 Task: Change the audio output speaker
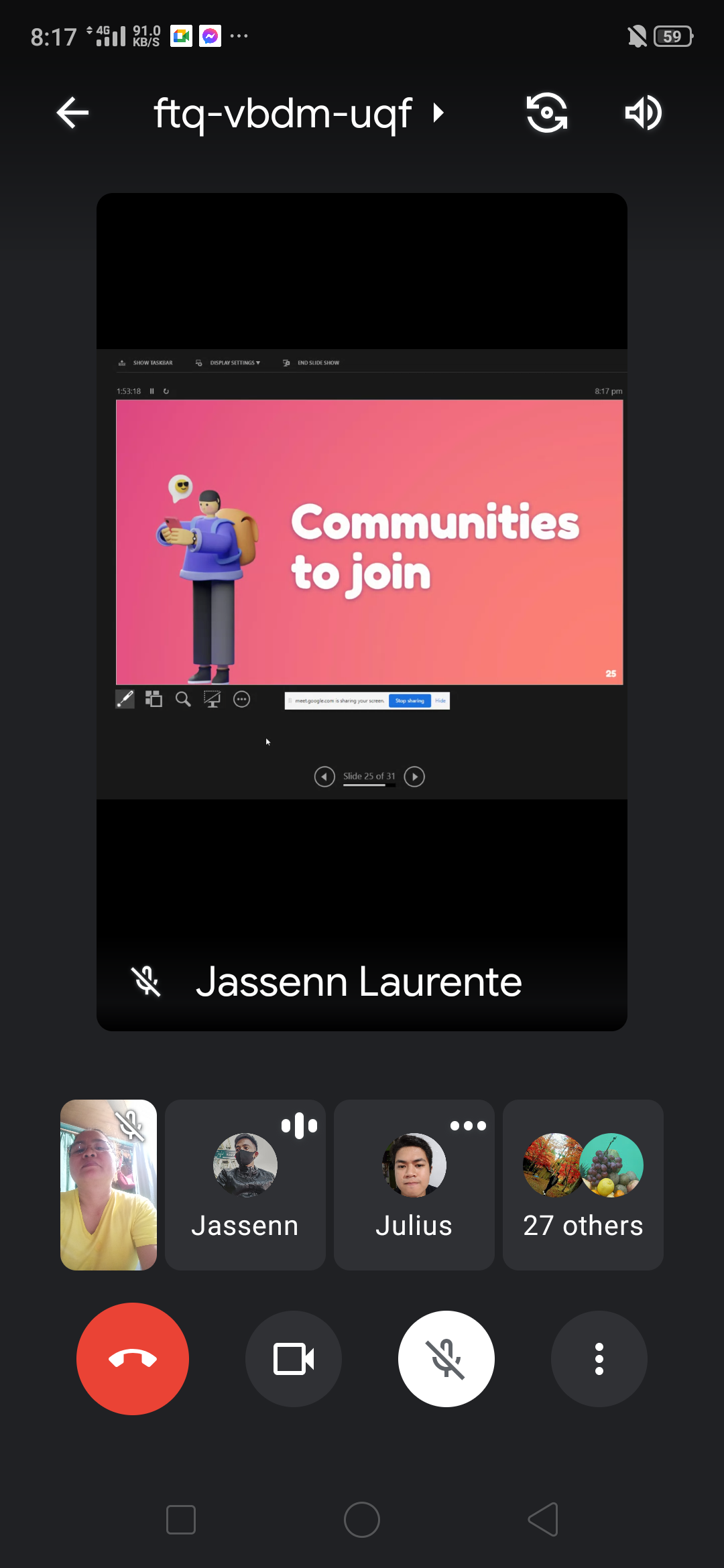point(643,113)
